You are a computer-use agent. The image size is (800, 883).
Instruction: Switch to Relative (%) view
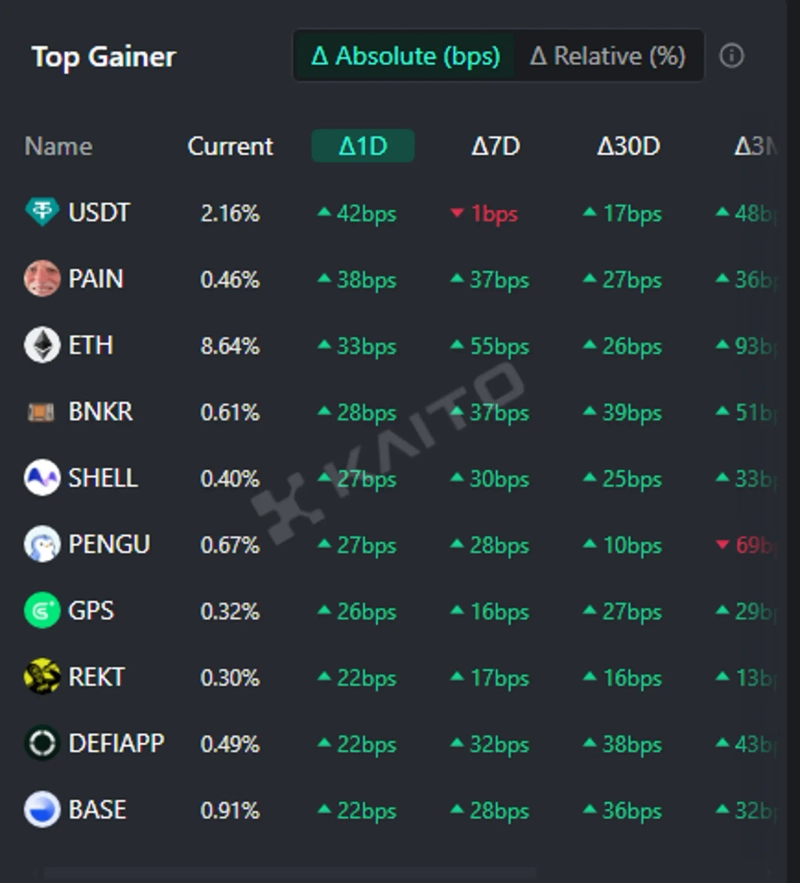tap(607, 56)
